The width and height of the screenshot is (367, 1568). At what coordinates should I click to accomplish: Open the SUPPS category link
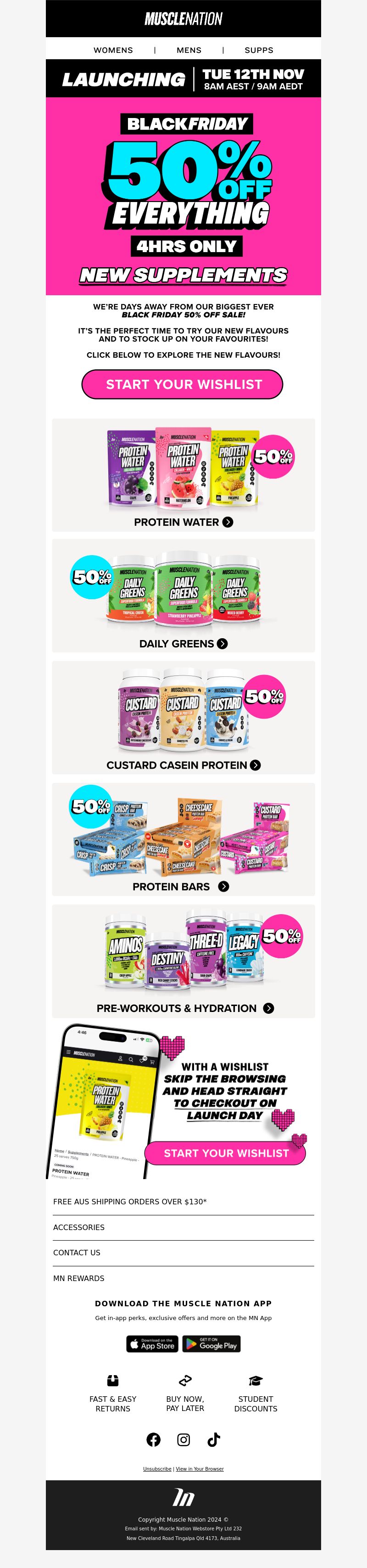click(259, 50)
